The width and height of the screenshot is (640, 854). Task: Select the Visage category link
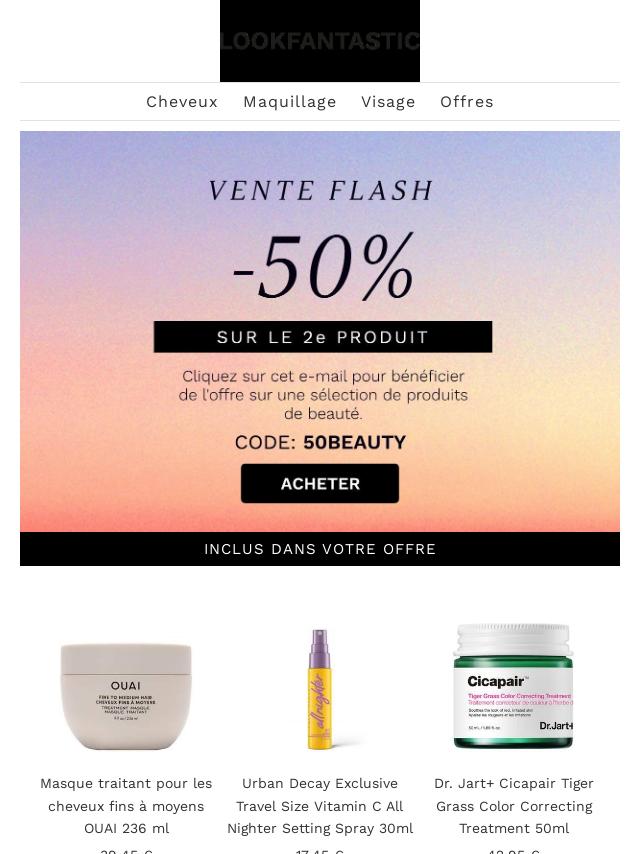coord(388,102)
